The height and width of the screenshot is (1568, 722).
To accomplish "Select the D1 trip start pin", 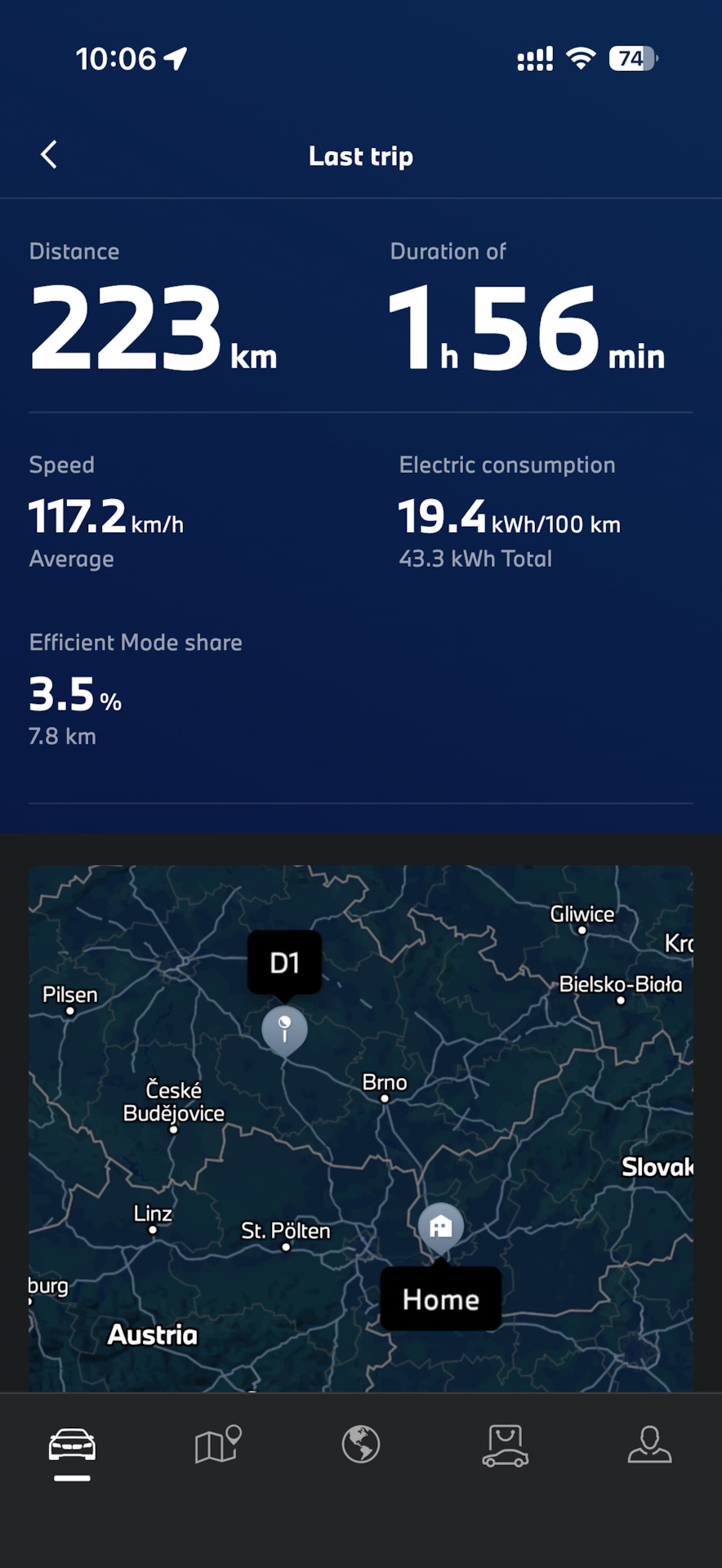I will [284, 1028].
